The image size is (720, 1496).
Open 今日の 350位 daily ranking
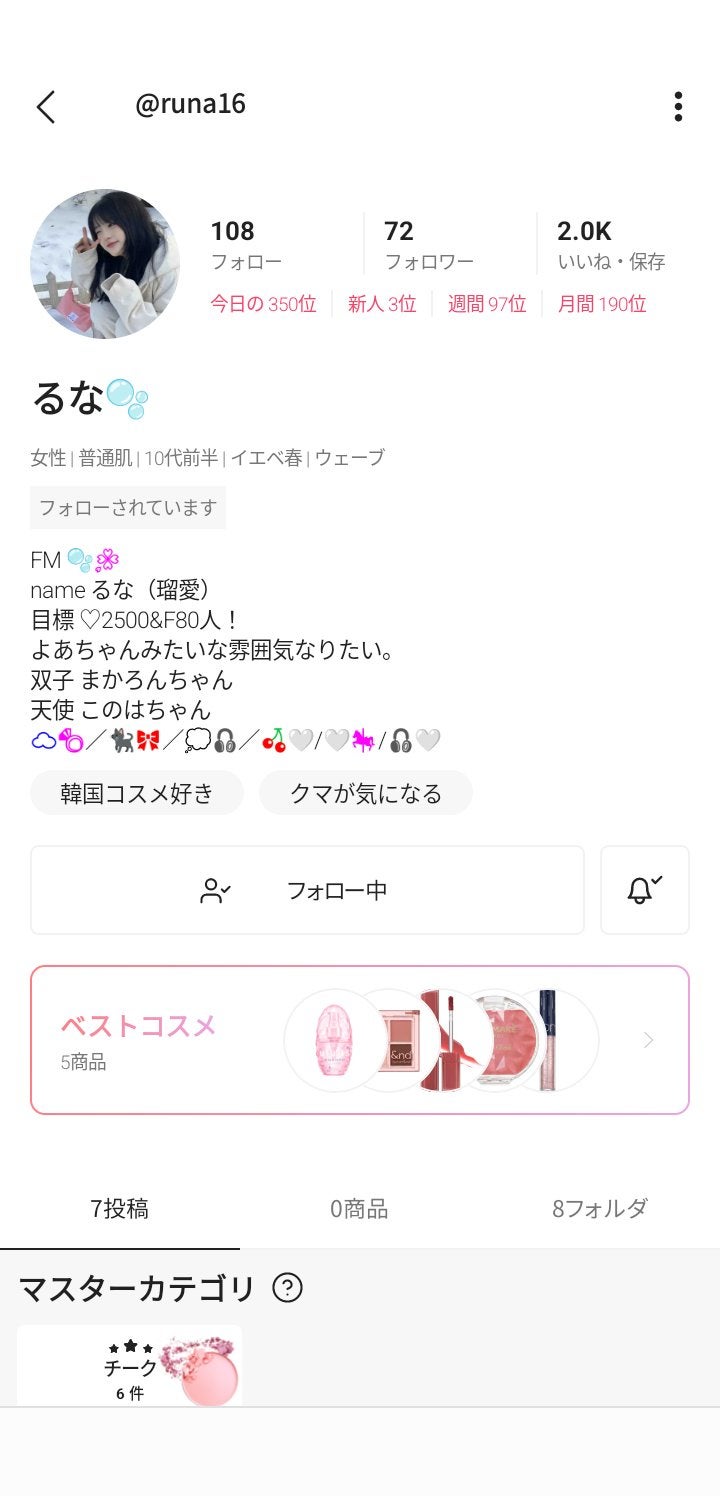pyautogui.click(x=263, y=304)
